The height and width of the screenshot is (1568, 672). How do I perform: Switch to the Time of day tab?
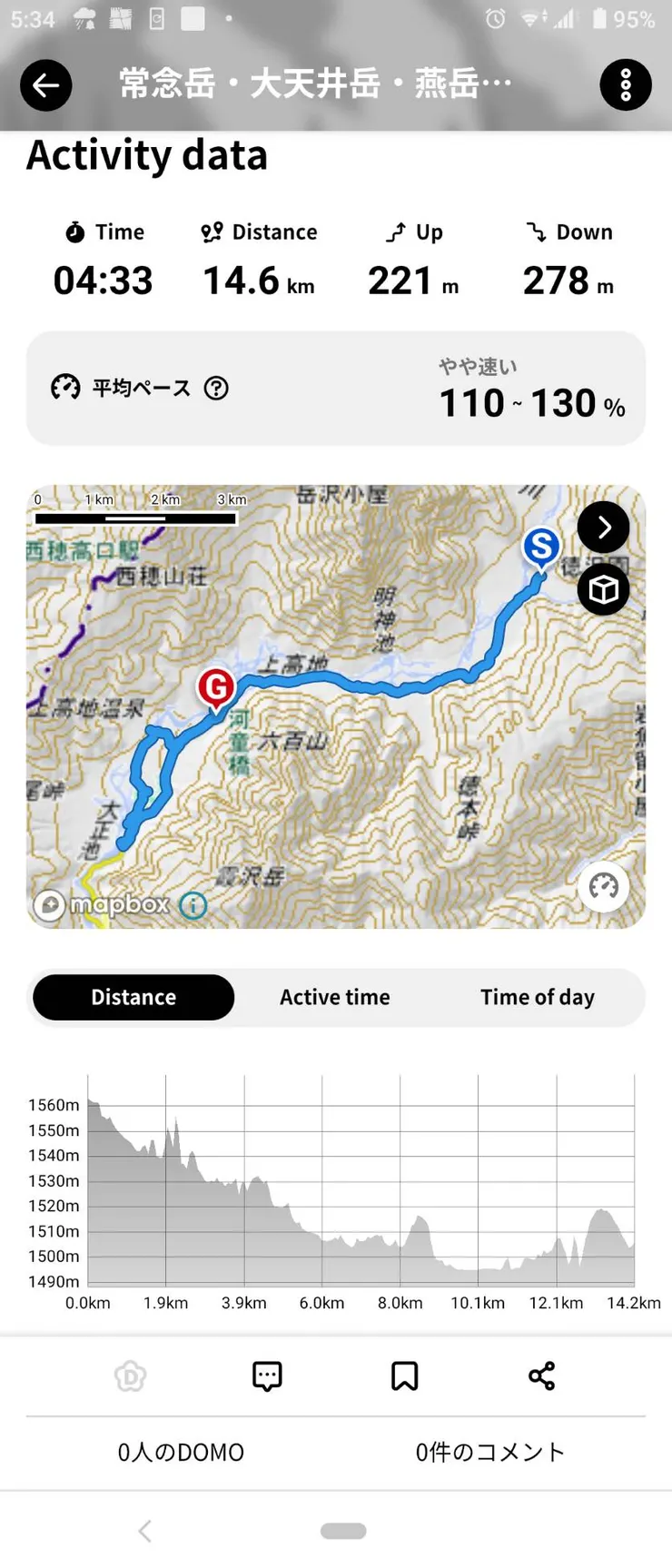537,997
